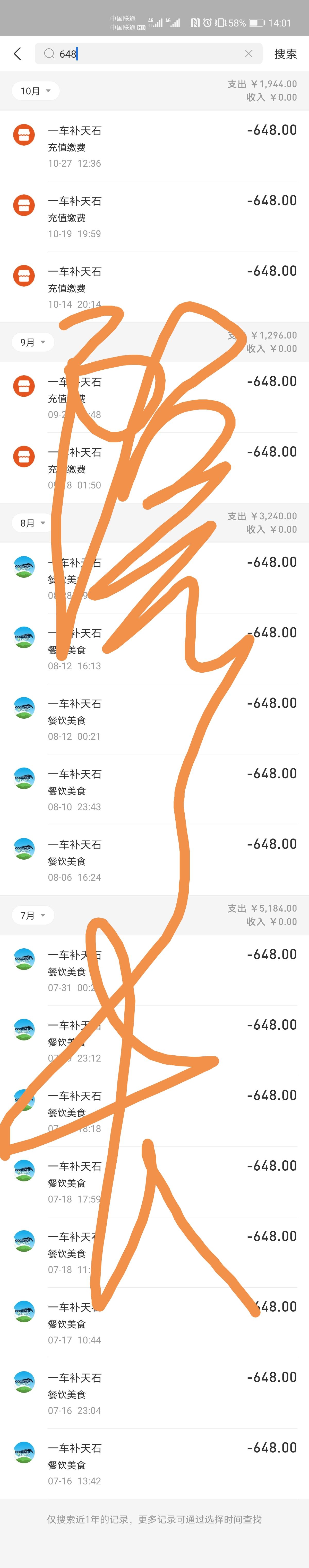Tap the 搜索 button
309x1568 pixels.
(x=285, y=54)
